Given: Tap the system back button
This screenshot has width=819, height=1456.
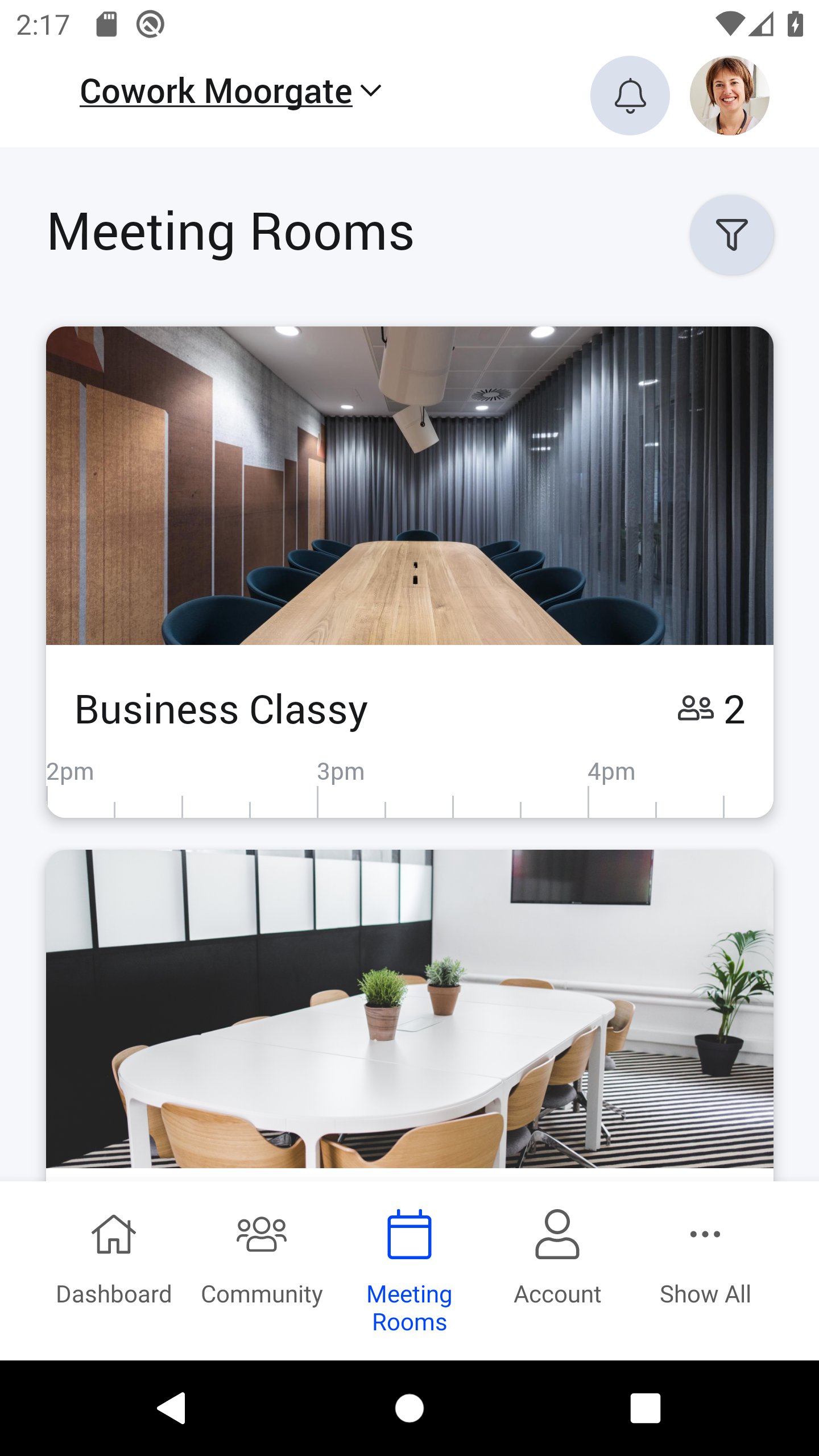Looking at the screenshot, I should coord(172,1409).
